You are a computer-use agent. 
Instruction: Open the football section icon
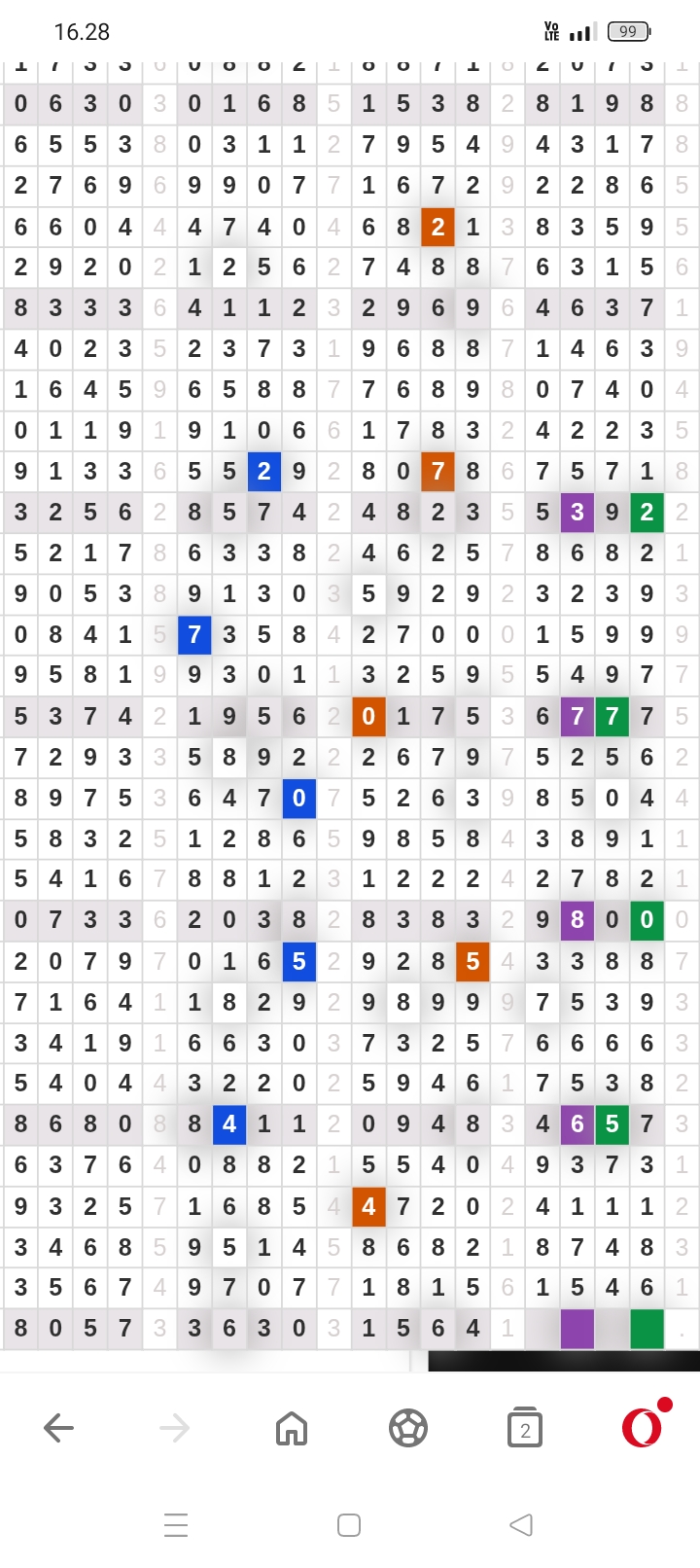[408, 1428]
